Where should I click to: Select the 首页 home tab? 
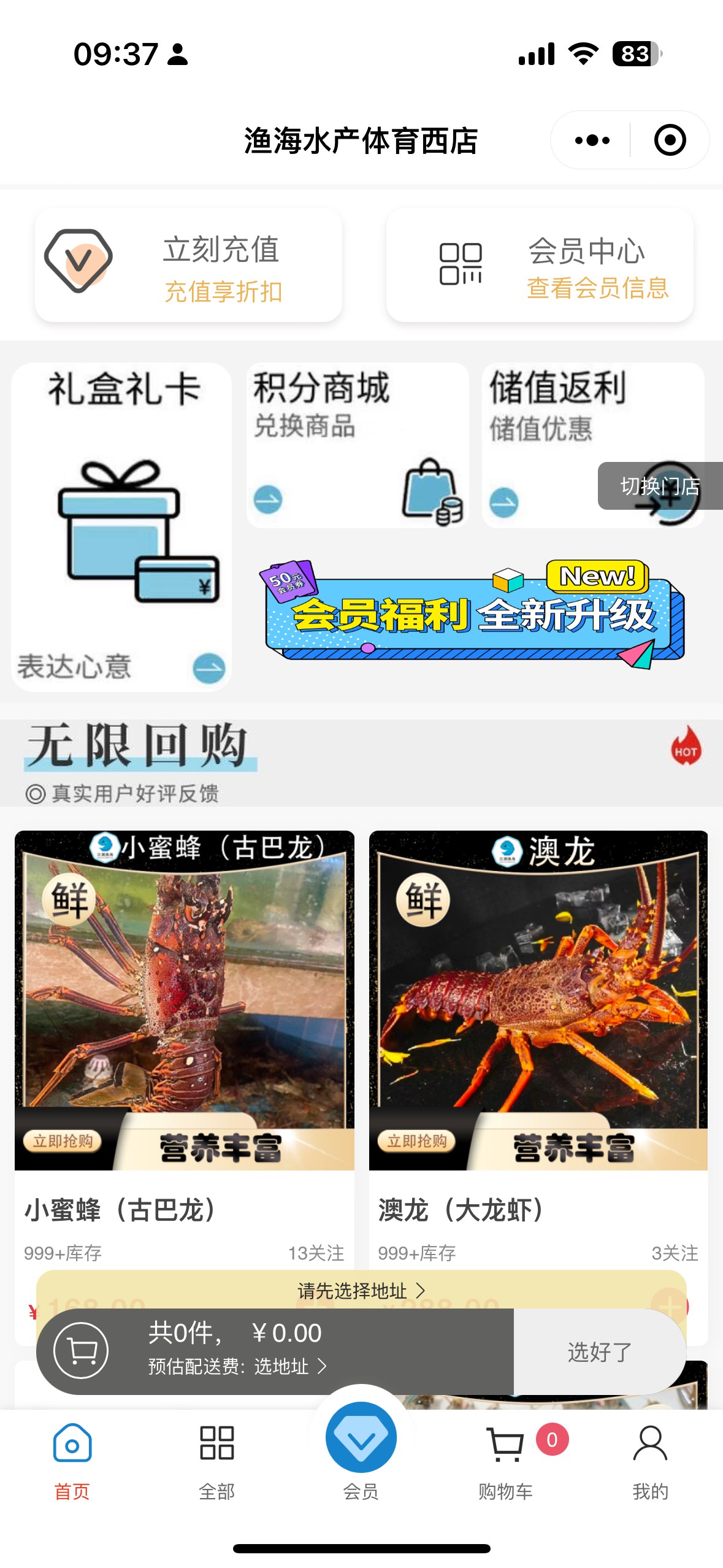pyautogui.click(x=72, y=1461)
